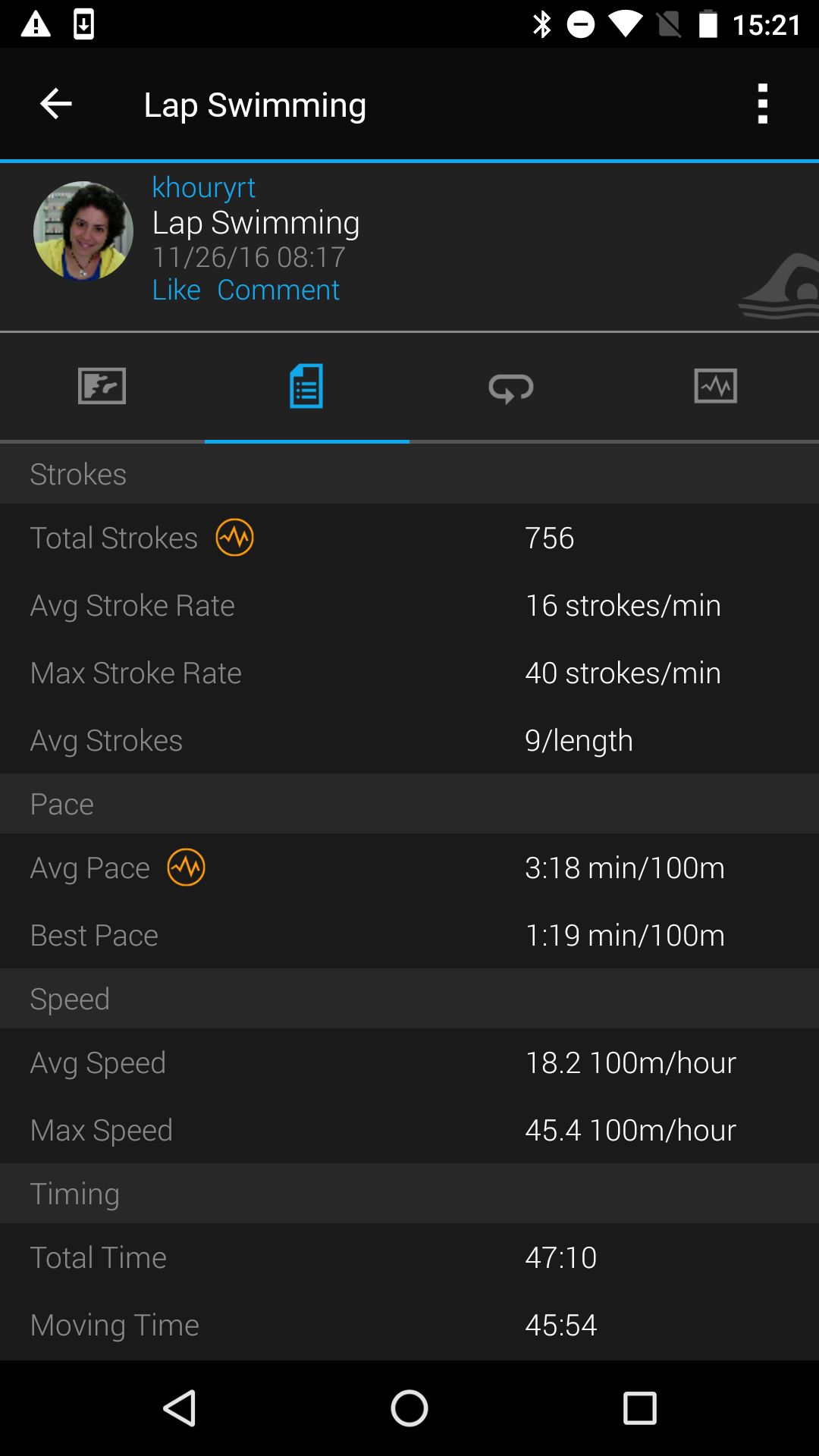Expand the Strokes section header

click(78, 473)
